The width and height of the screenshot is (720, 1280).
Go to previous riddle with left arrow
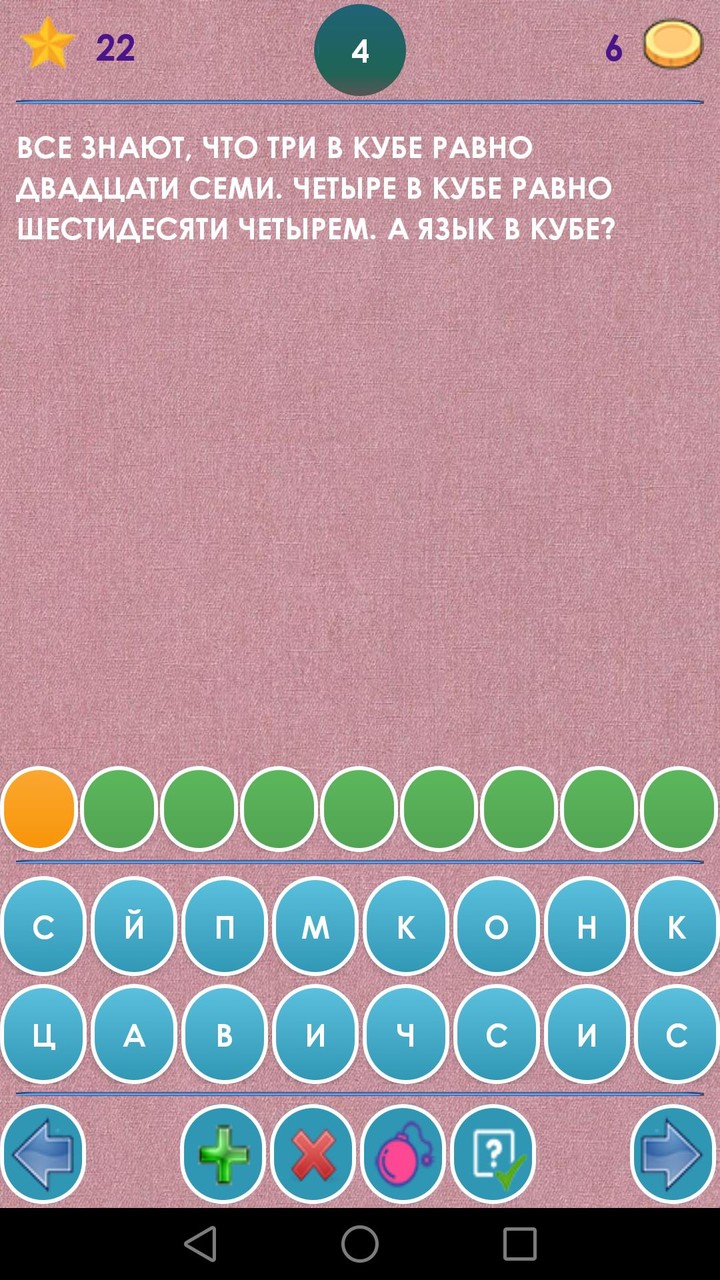pos(43,1155)
